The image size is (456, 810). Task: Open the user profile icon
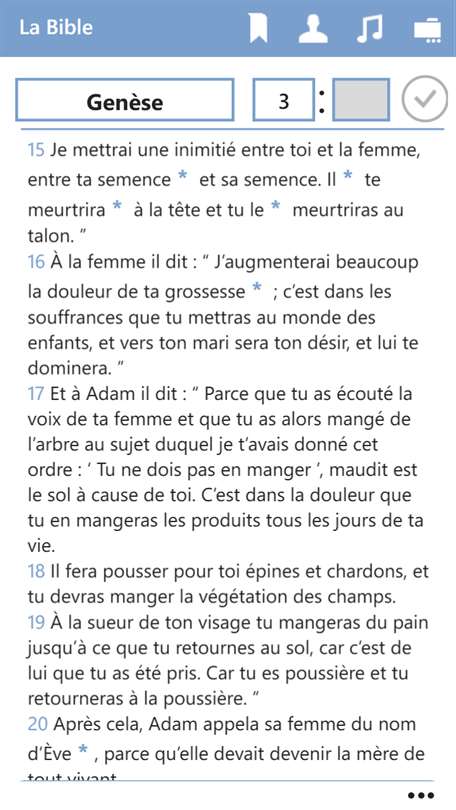(x=313, y=28)
